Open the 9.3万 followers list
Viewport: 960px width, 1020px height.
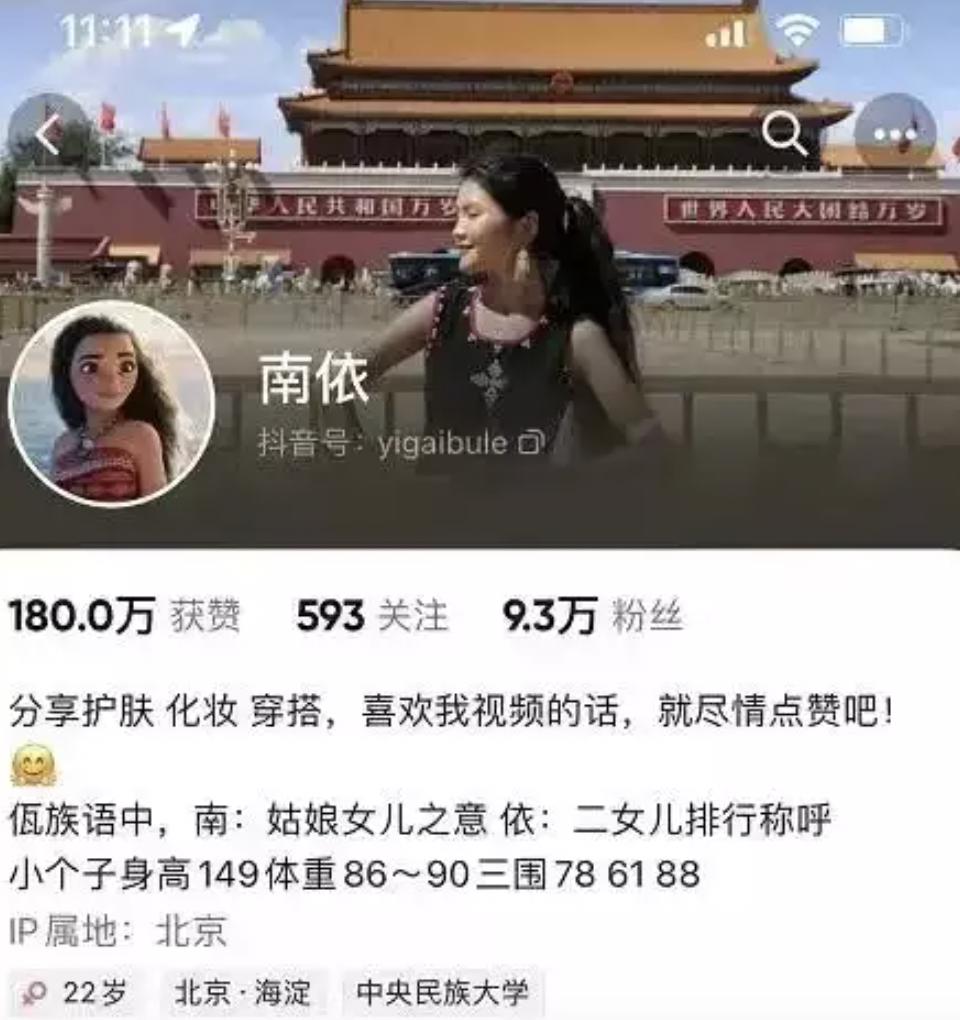(x=592, y=616)
